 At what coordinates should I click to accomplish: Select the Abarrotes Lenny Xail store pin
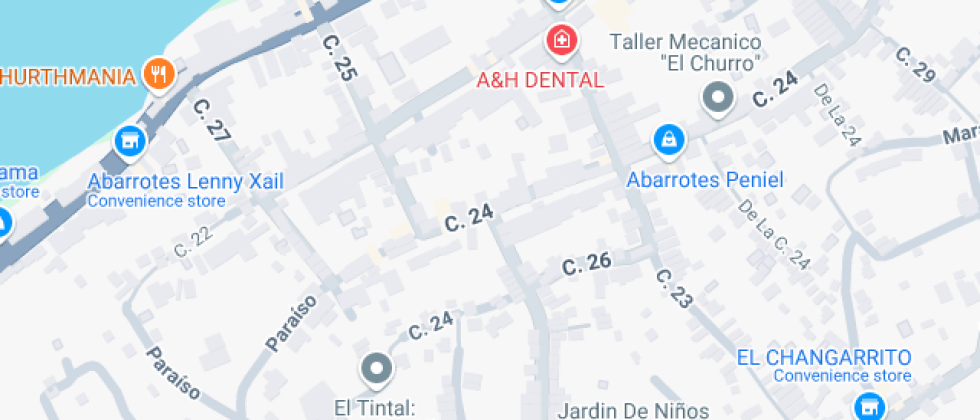point(128,142)
